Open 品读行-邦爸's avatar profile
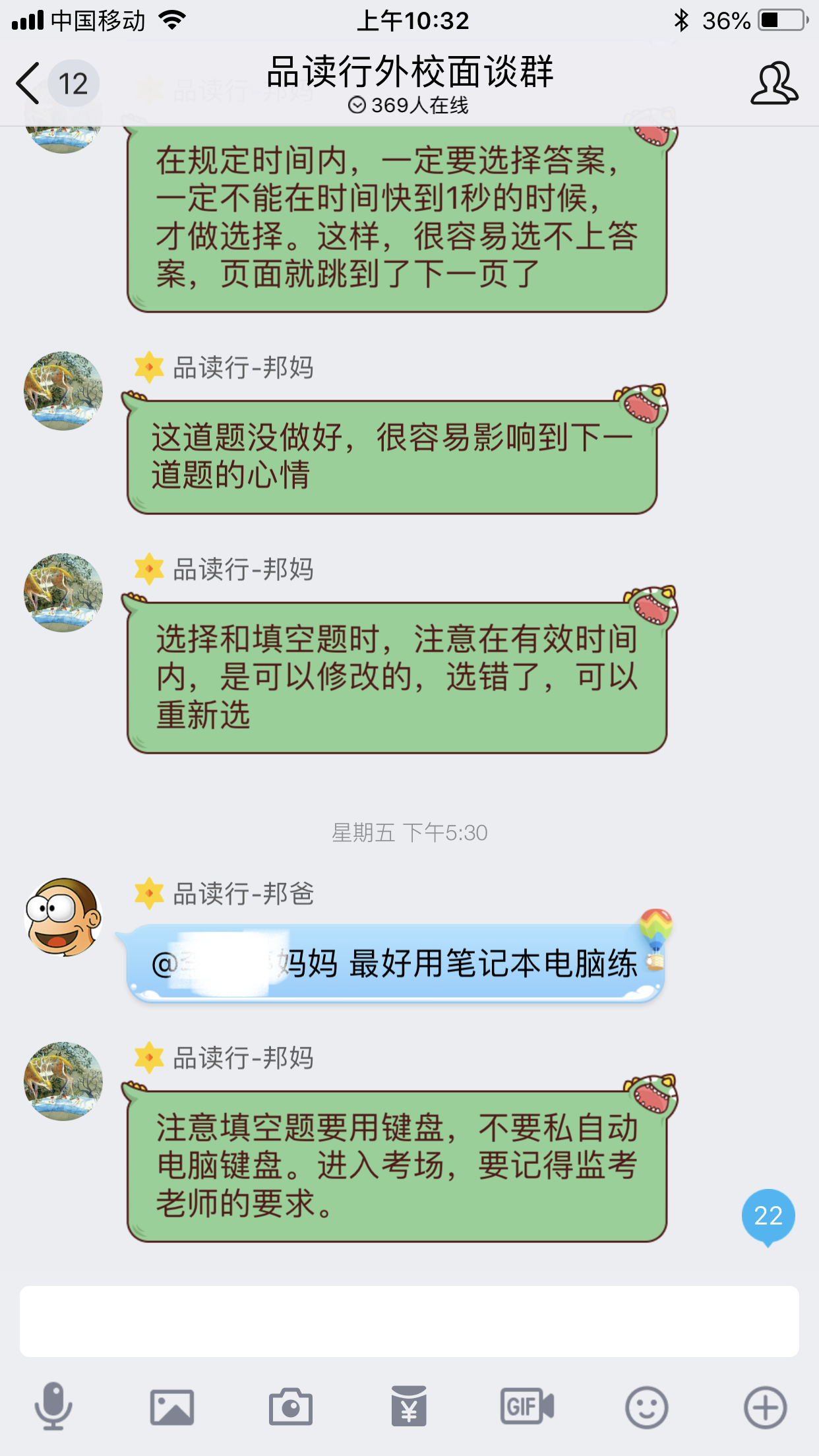The width and height of the screenshot is (819, 1456). (x=63, y=917)
